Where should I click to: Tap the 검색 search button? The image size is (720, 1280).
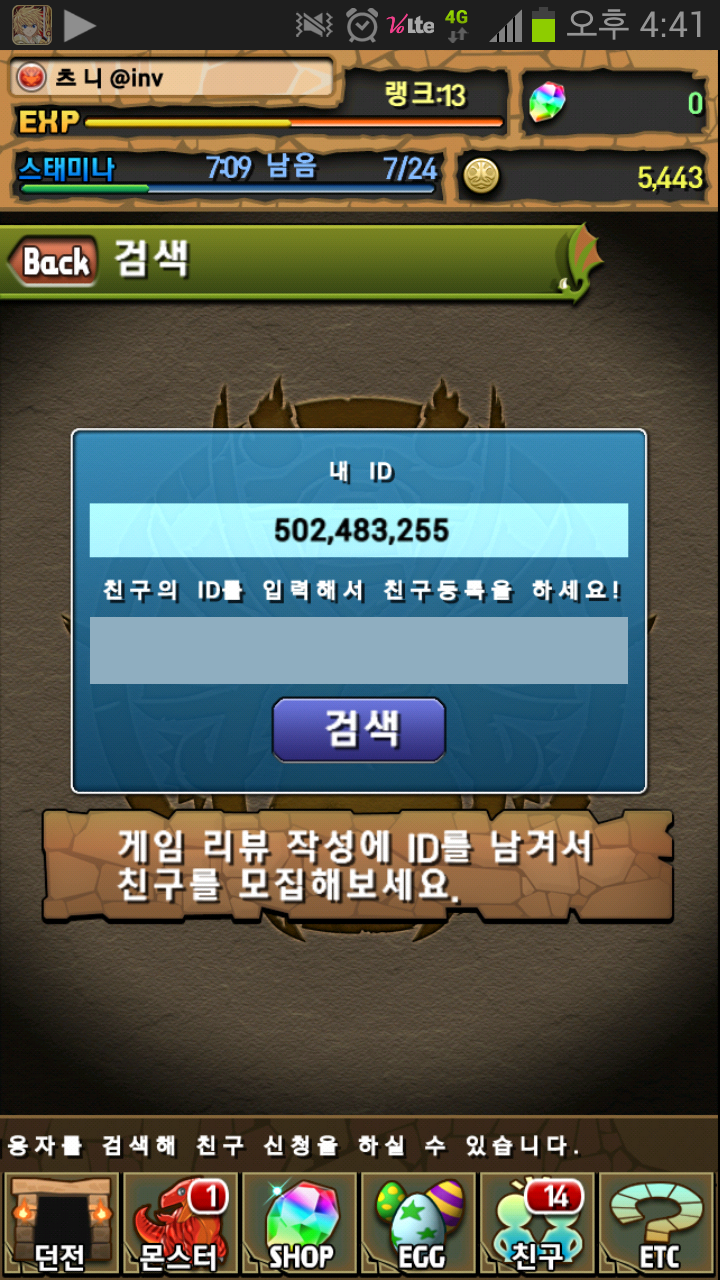pos(358,729)
